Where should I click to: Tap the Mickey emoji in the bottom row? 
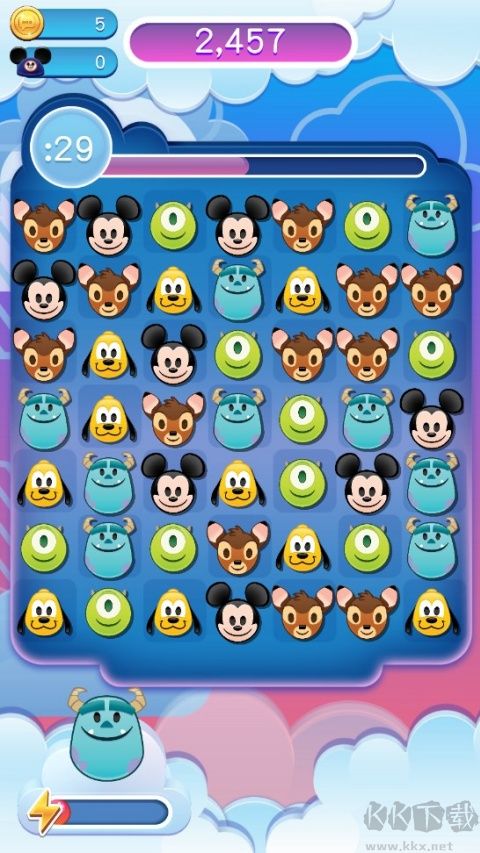click(237, 611)
